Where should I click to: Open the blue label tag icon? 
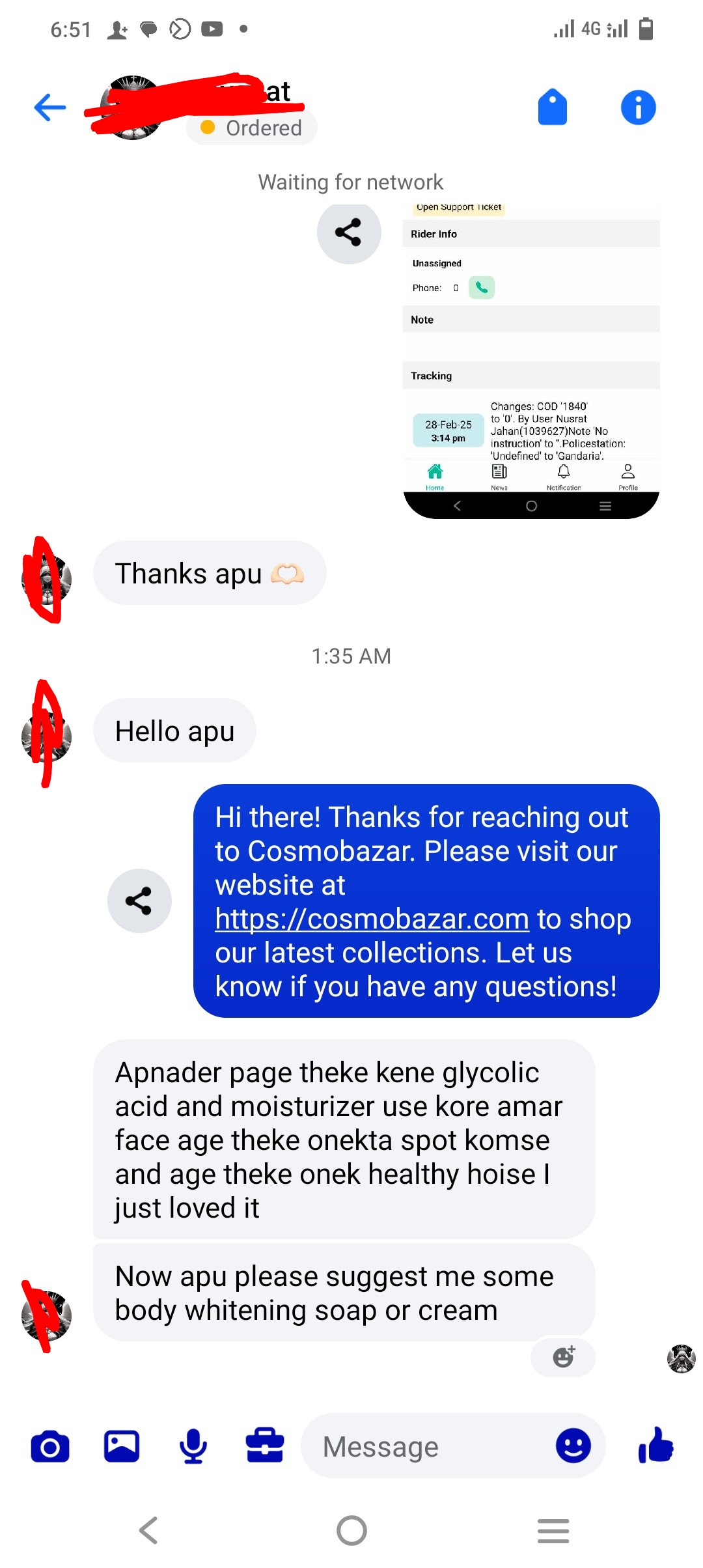(x=552, y=107)
